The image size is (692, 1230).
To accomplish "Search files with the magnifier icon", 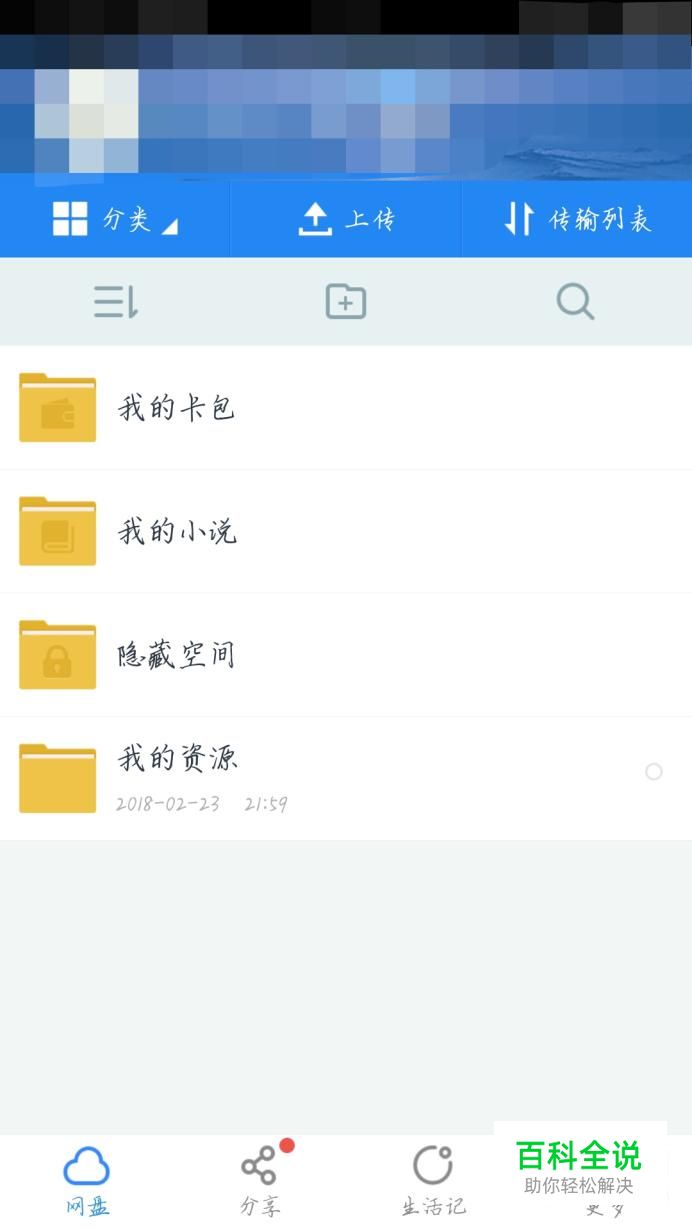I will click(x=575, y=301).
